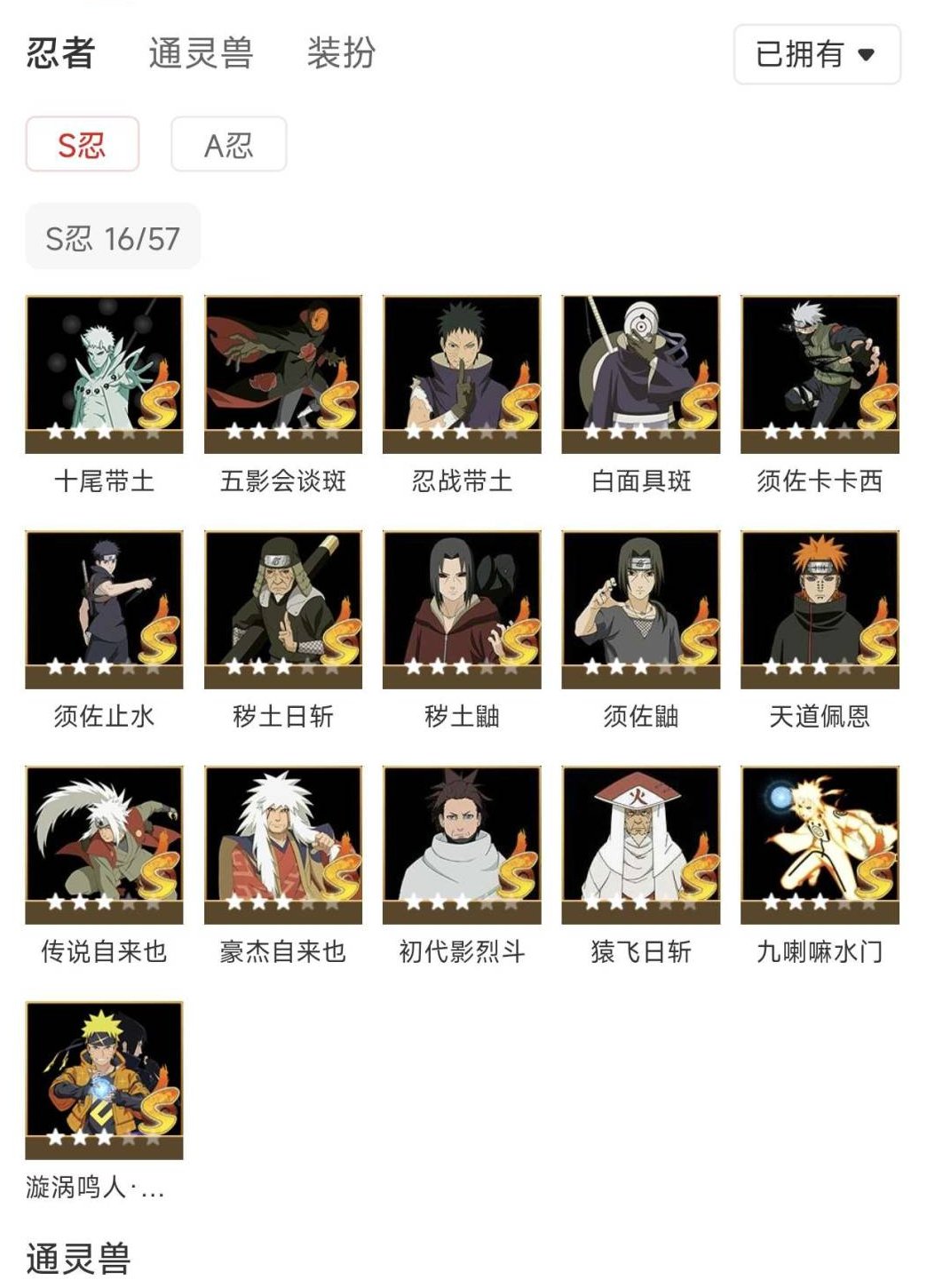
Task: Select the 九喇嘛水门 portrait
Action: click(x=822, y=839)
